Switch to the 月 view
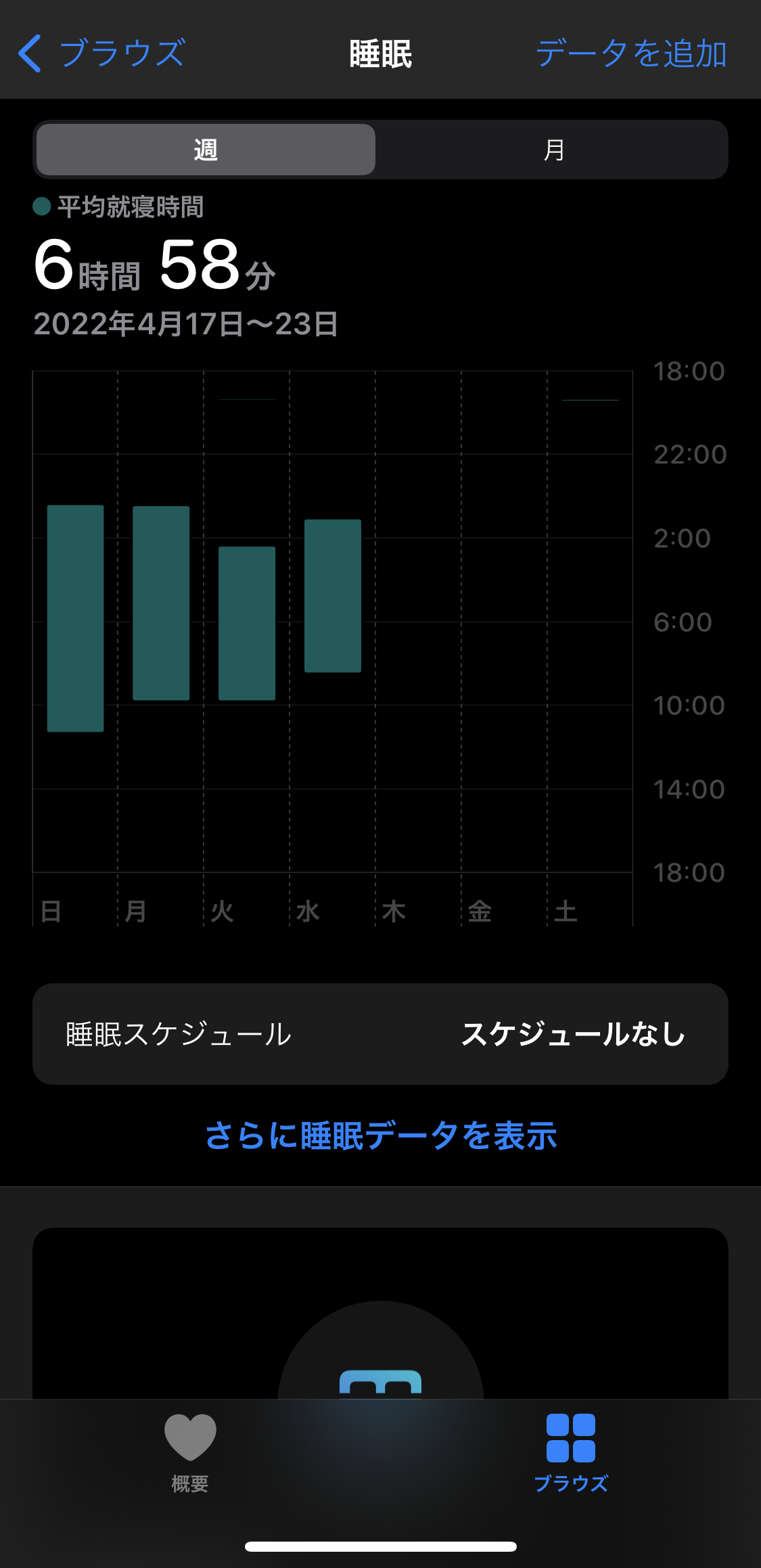This screenshot has width=761, height=1568. pos(553,150)
